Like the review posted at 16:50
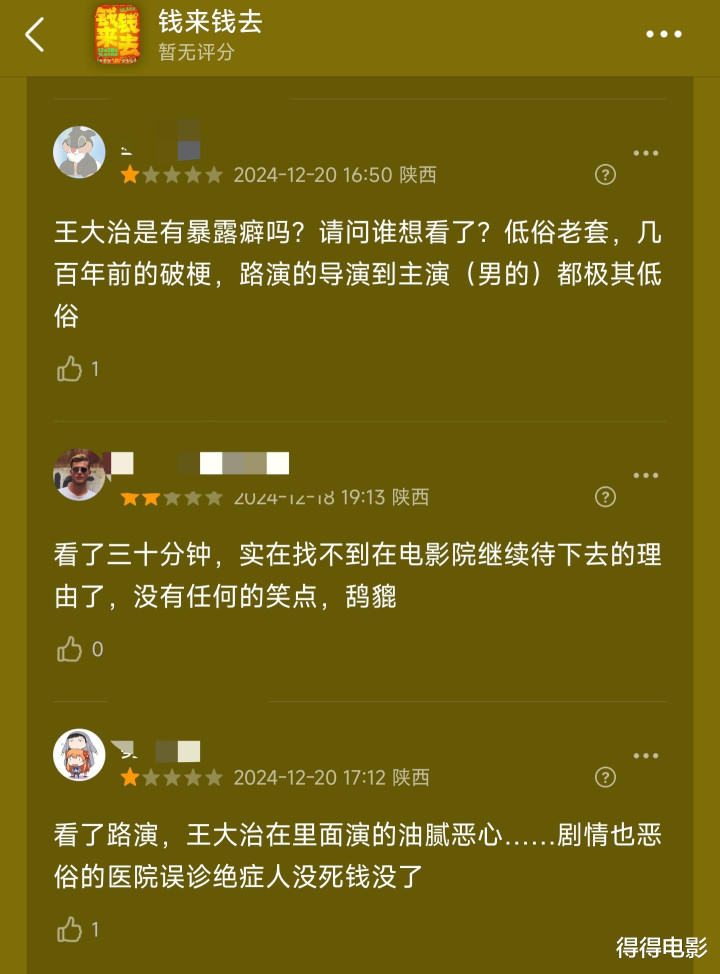Screen dimensions: 720x974 [70, 369]
